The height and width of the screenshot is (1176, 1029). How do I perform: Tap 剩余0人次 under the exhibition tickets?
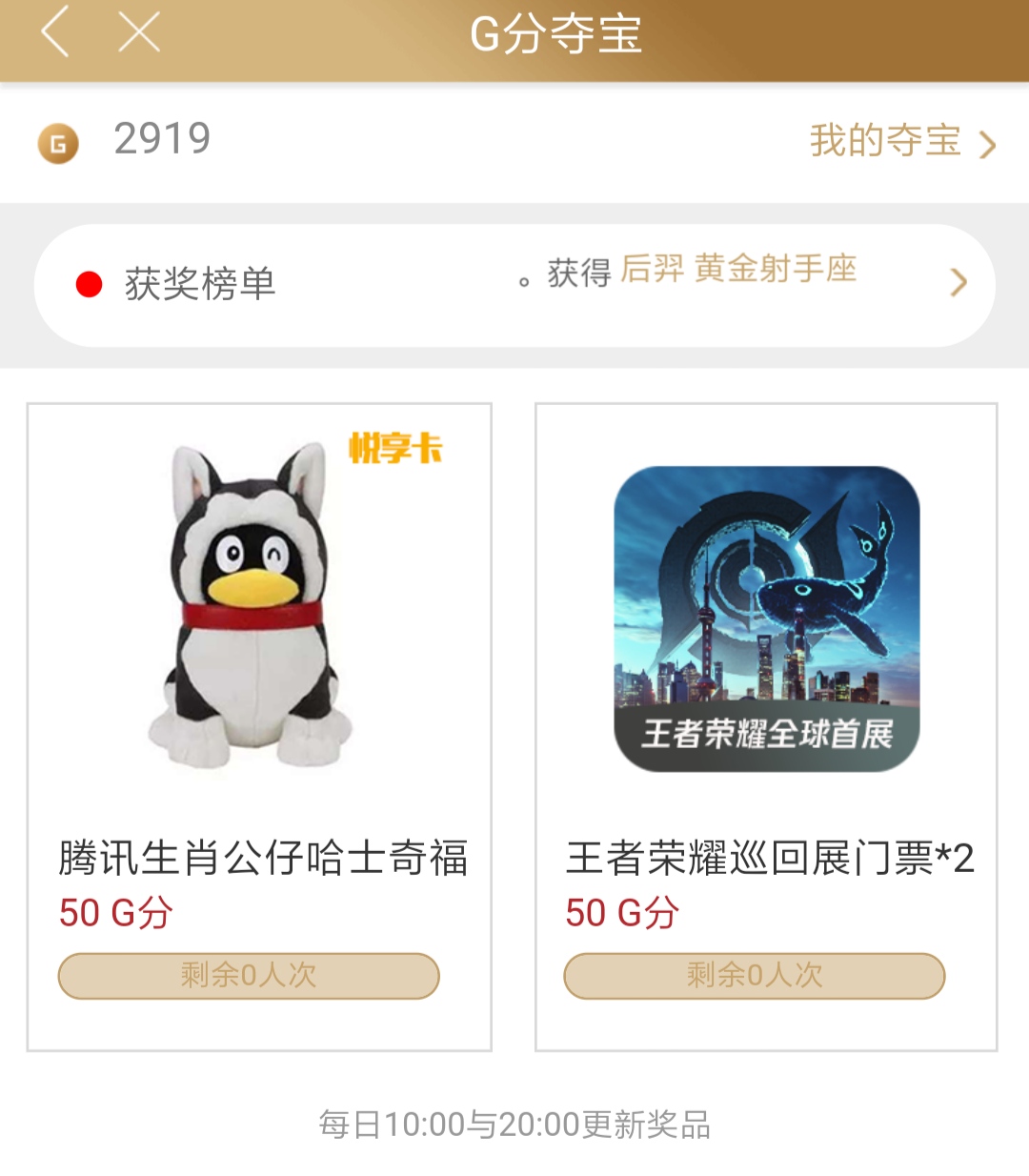[x=754, y=975]
